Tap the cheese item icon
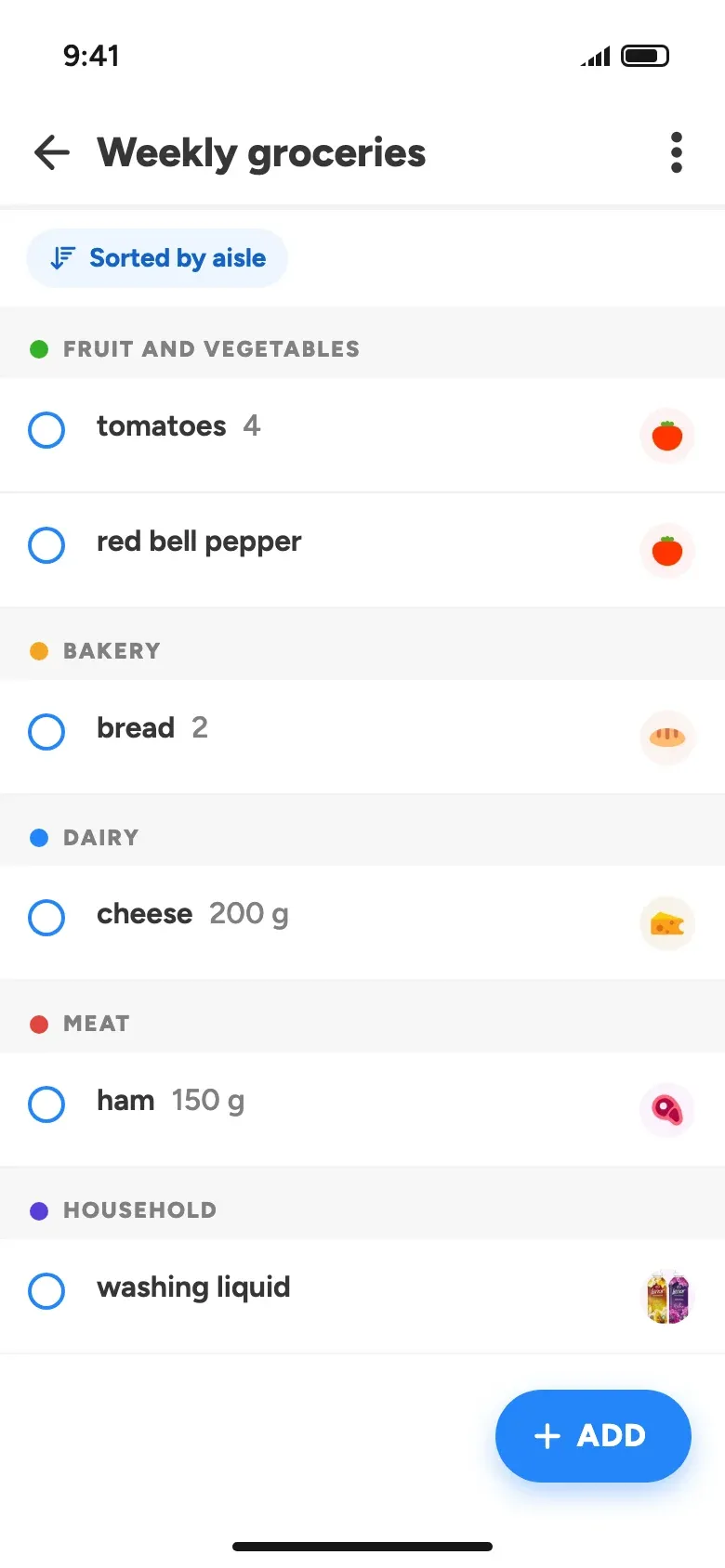This screenshot has height=1568, width=725. coord(667,923)
